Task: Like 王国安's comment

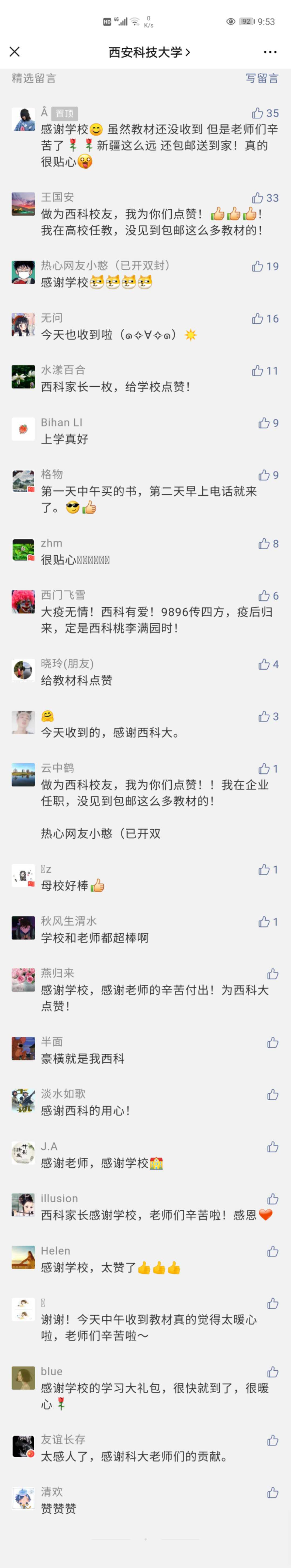Action: [x=258, y=198]
